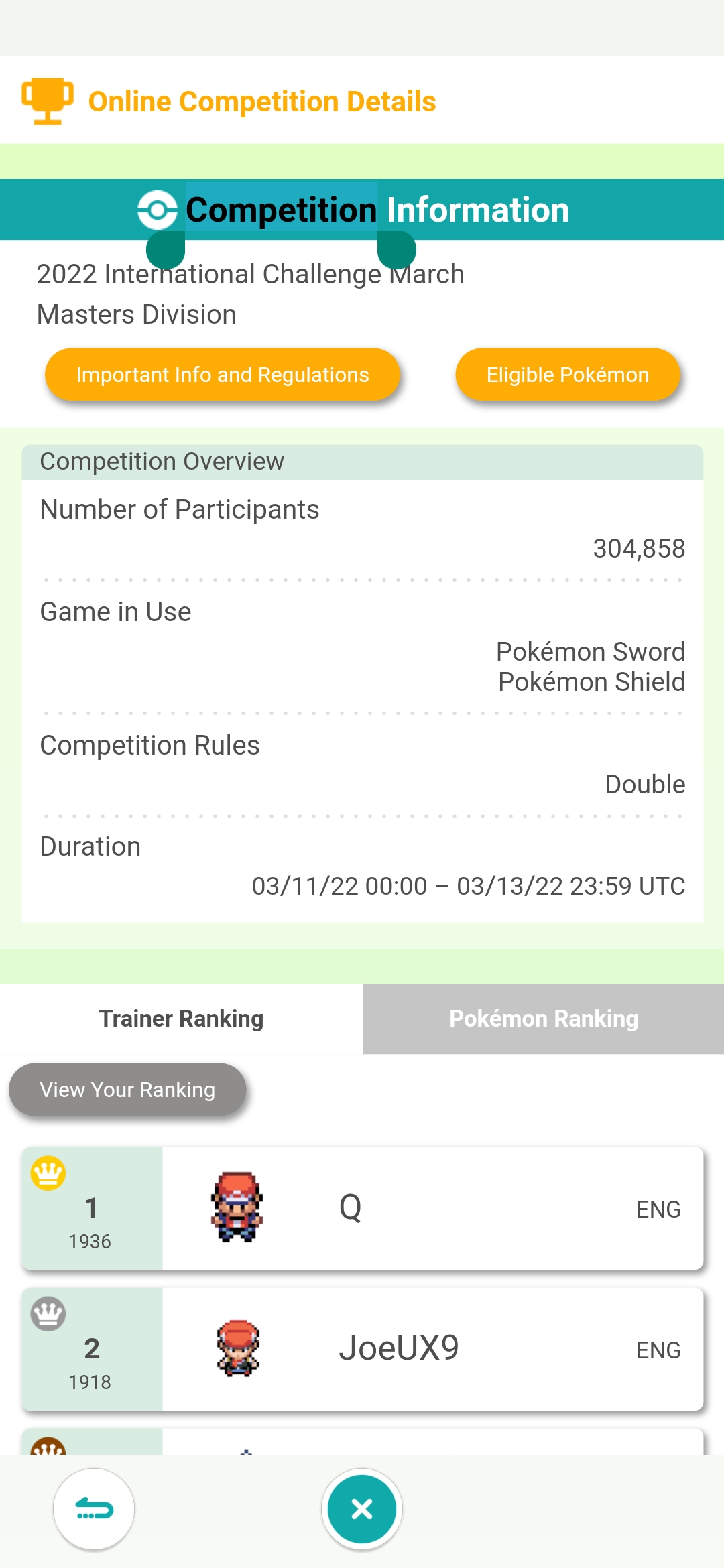View the Eligible Pokémon list
Image resolution: width=724 pixels, height=1568 pixels.
pos(568,375)
